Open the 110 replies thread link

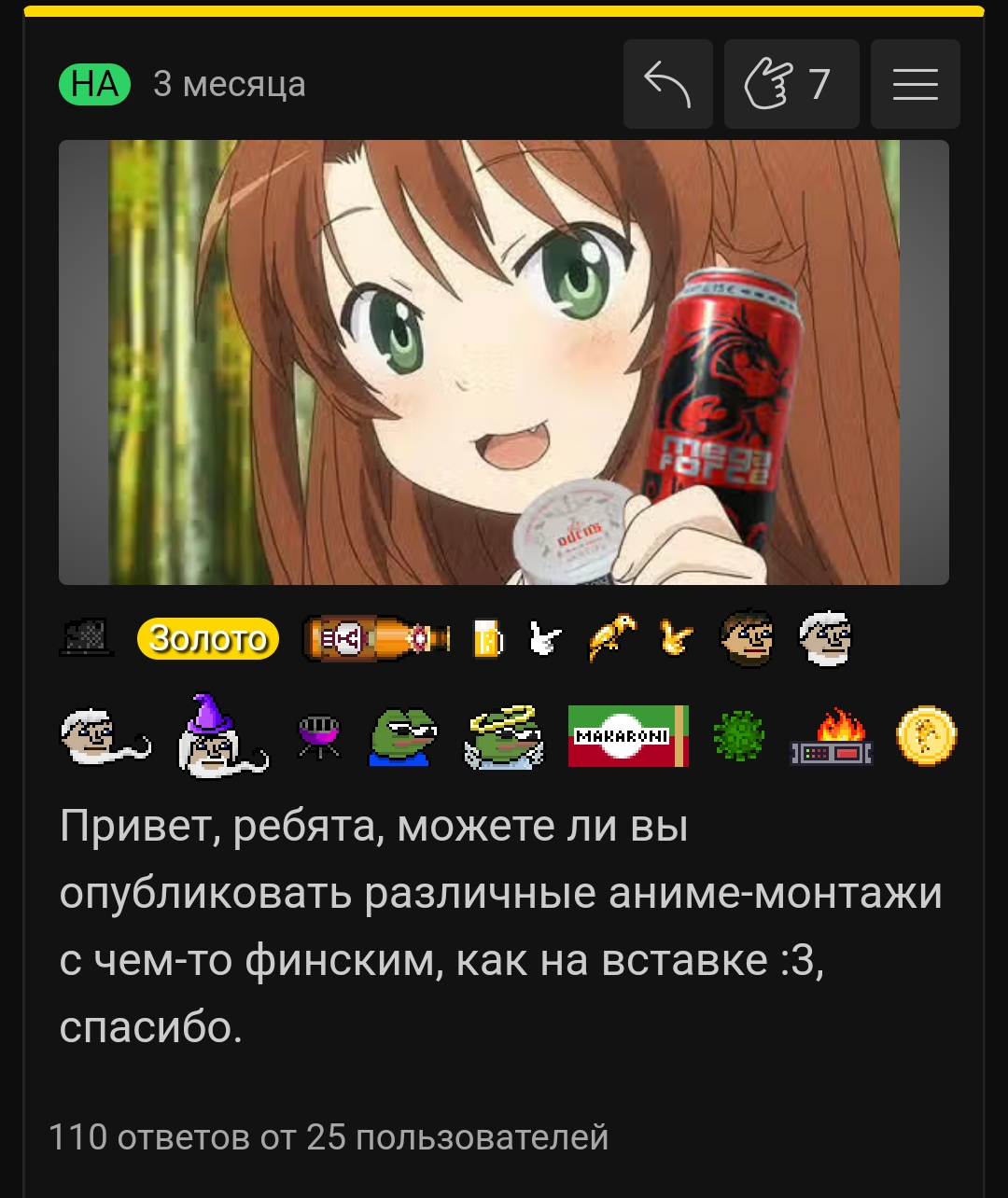(328, 1137)
